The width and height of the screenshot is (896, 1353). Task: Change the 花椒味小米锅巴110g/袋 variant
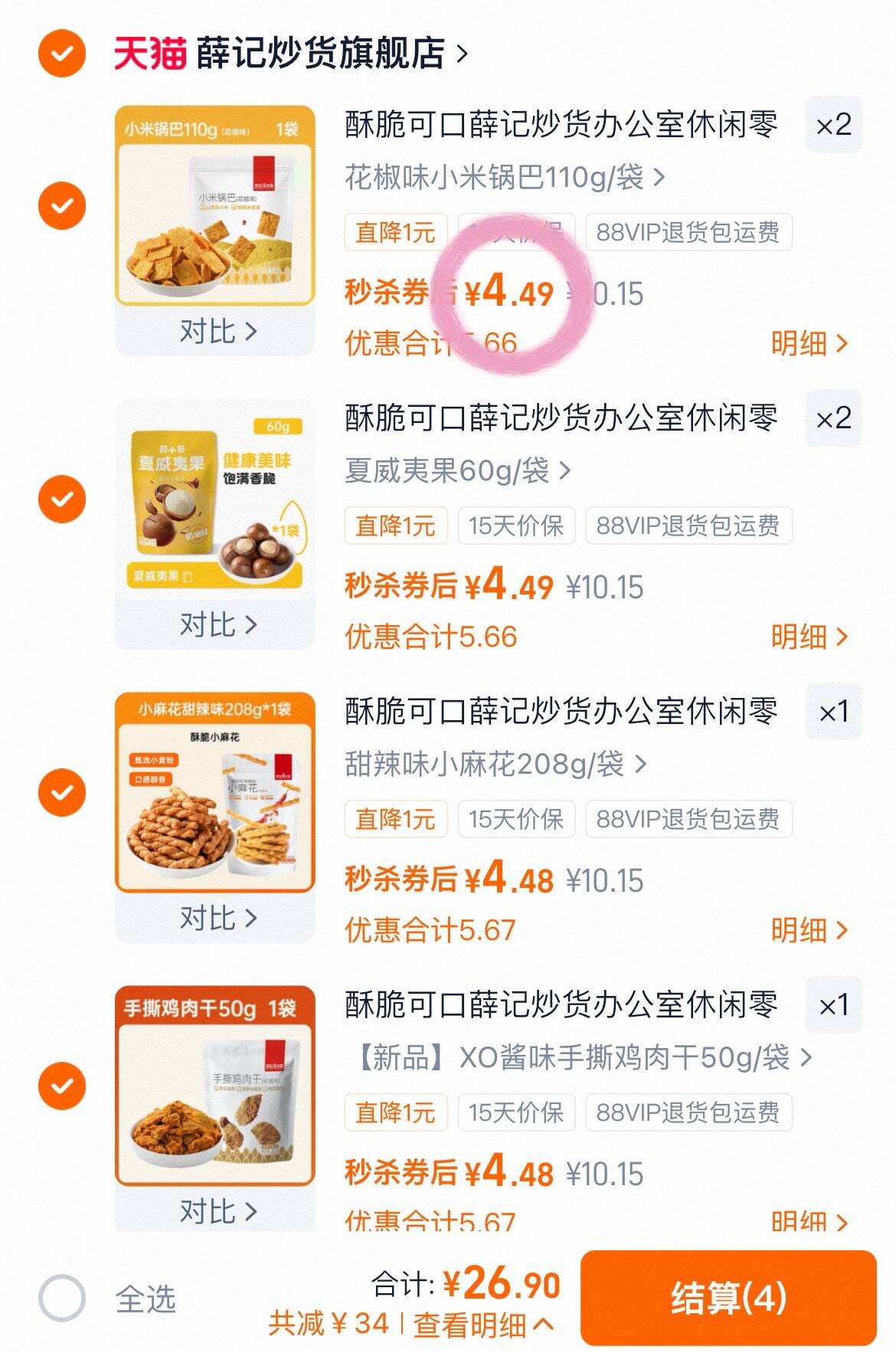[x=504, y=178]
